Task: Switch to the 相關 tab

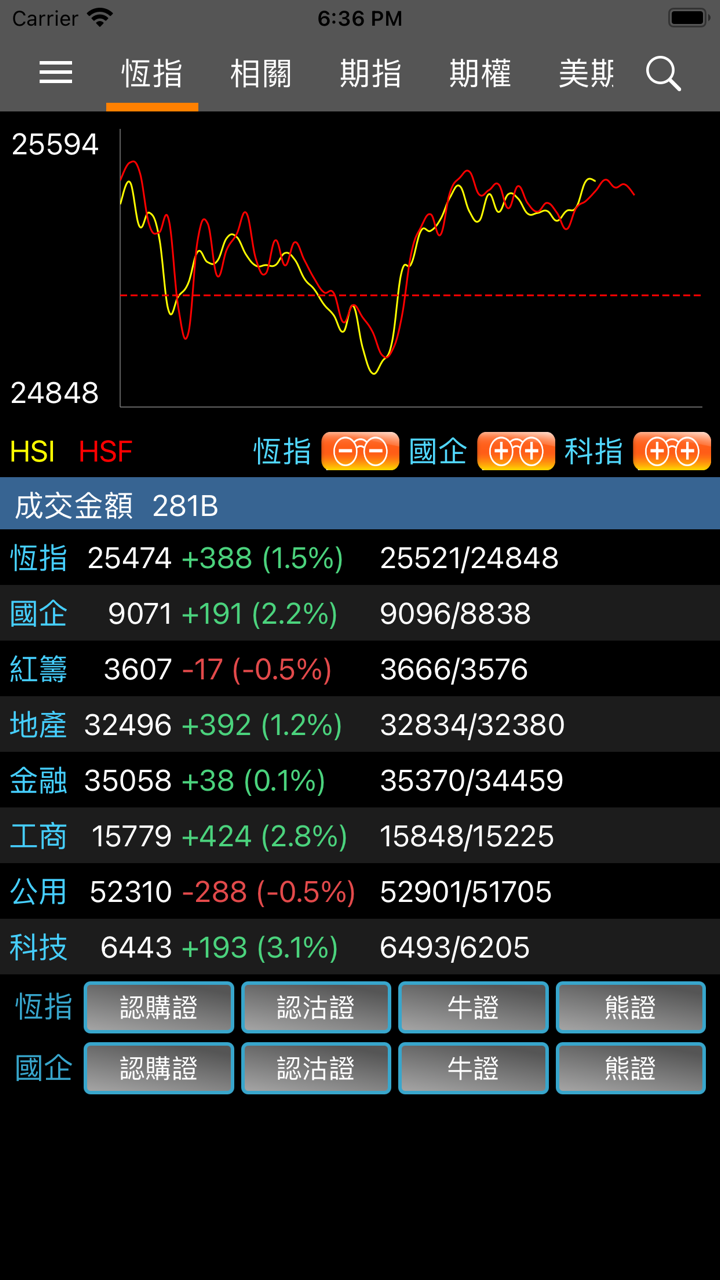Action: click(261, 73)
